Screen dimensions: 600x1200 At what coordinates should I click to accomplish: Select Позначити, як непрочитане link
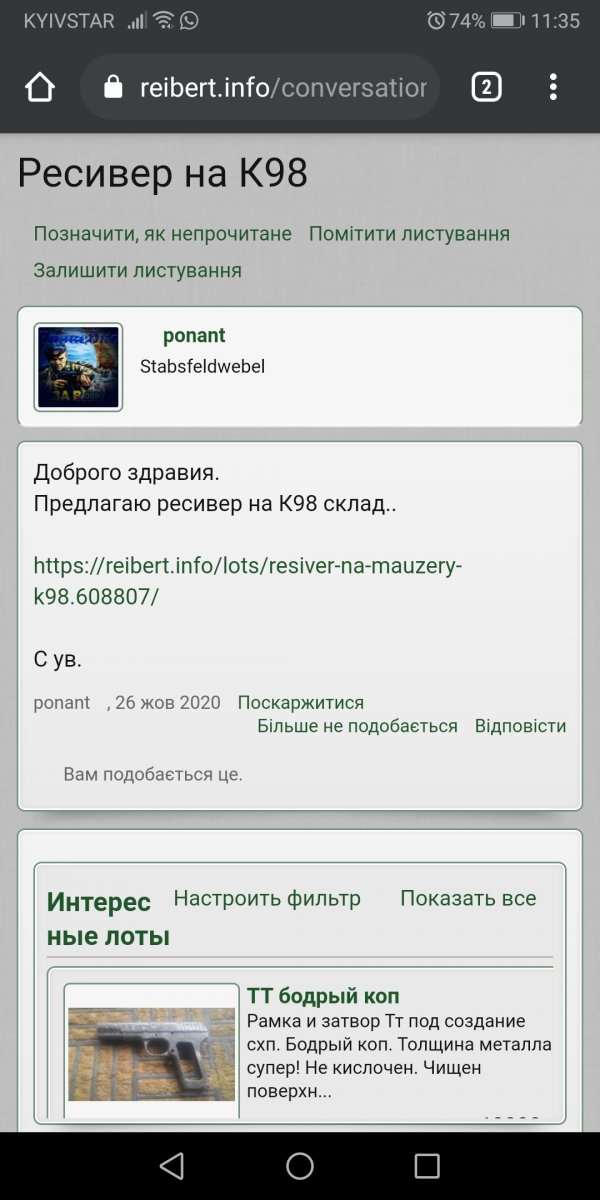(x=163, y=234)
